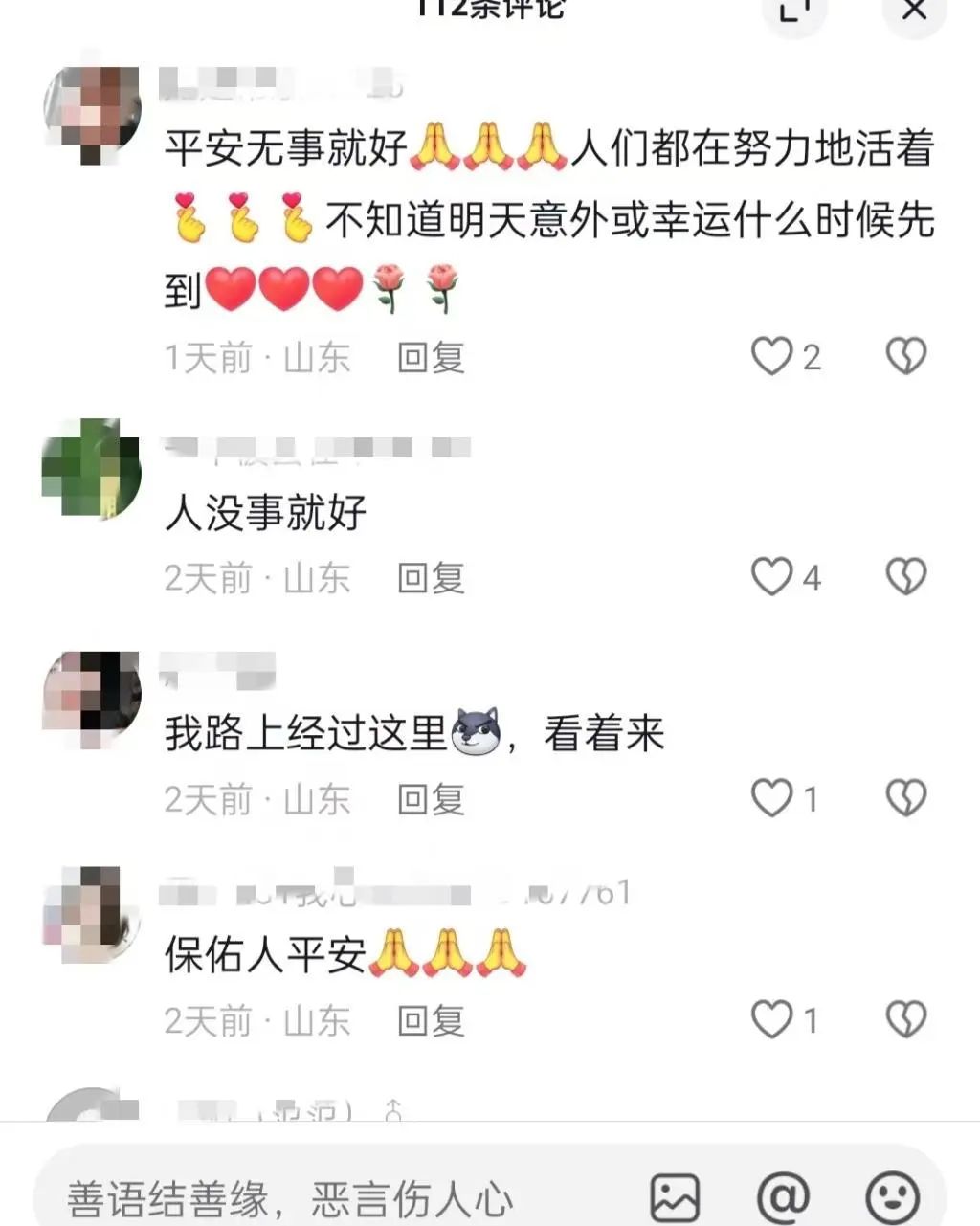Image resolution: width=980 pixels, height=1226 pixels.
Task: Expand comments panel to full screen
Action: click(x=793, y=11)
